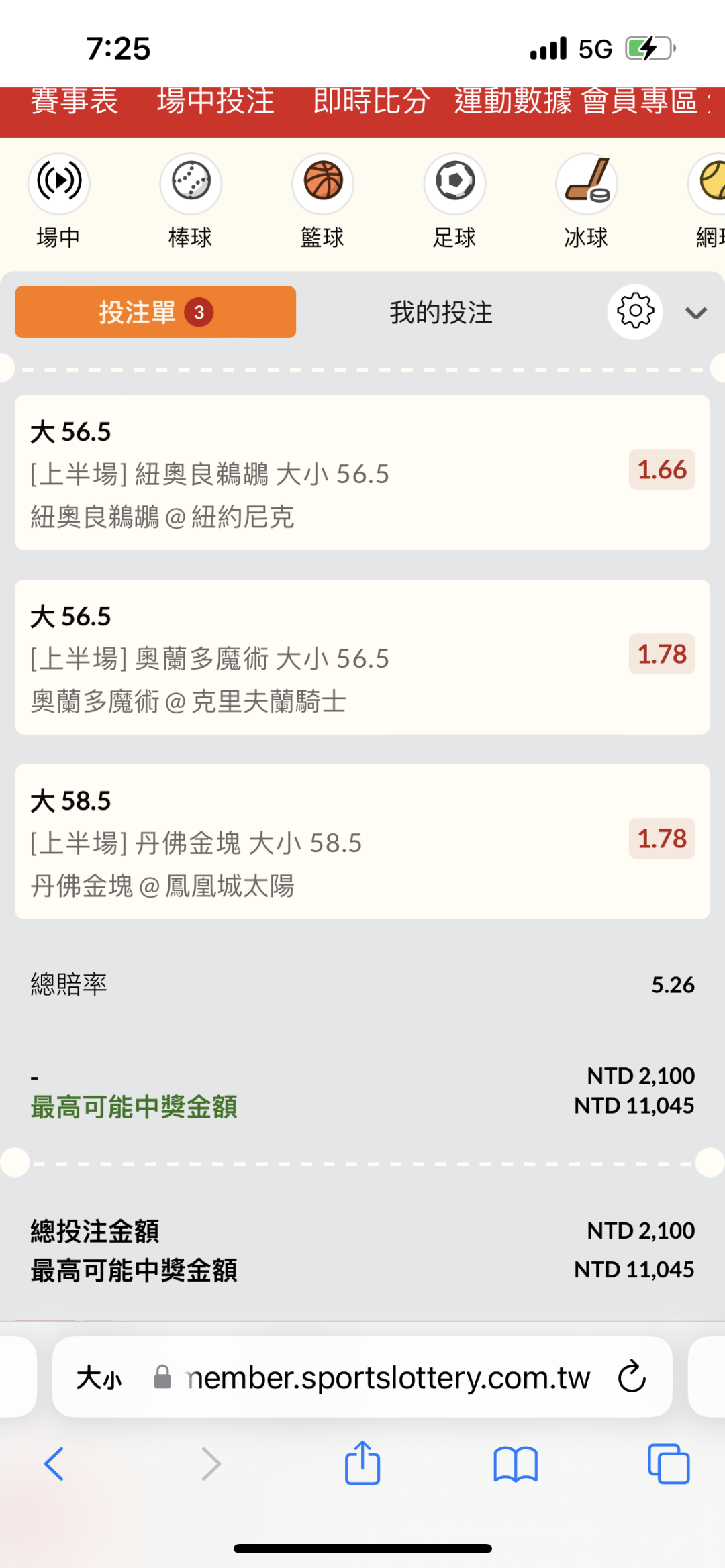Tap the 1.78 odds for 丹佛金塊 bet
The image size is (725, 1568).
[661, 839]
